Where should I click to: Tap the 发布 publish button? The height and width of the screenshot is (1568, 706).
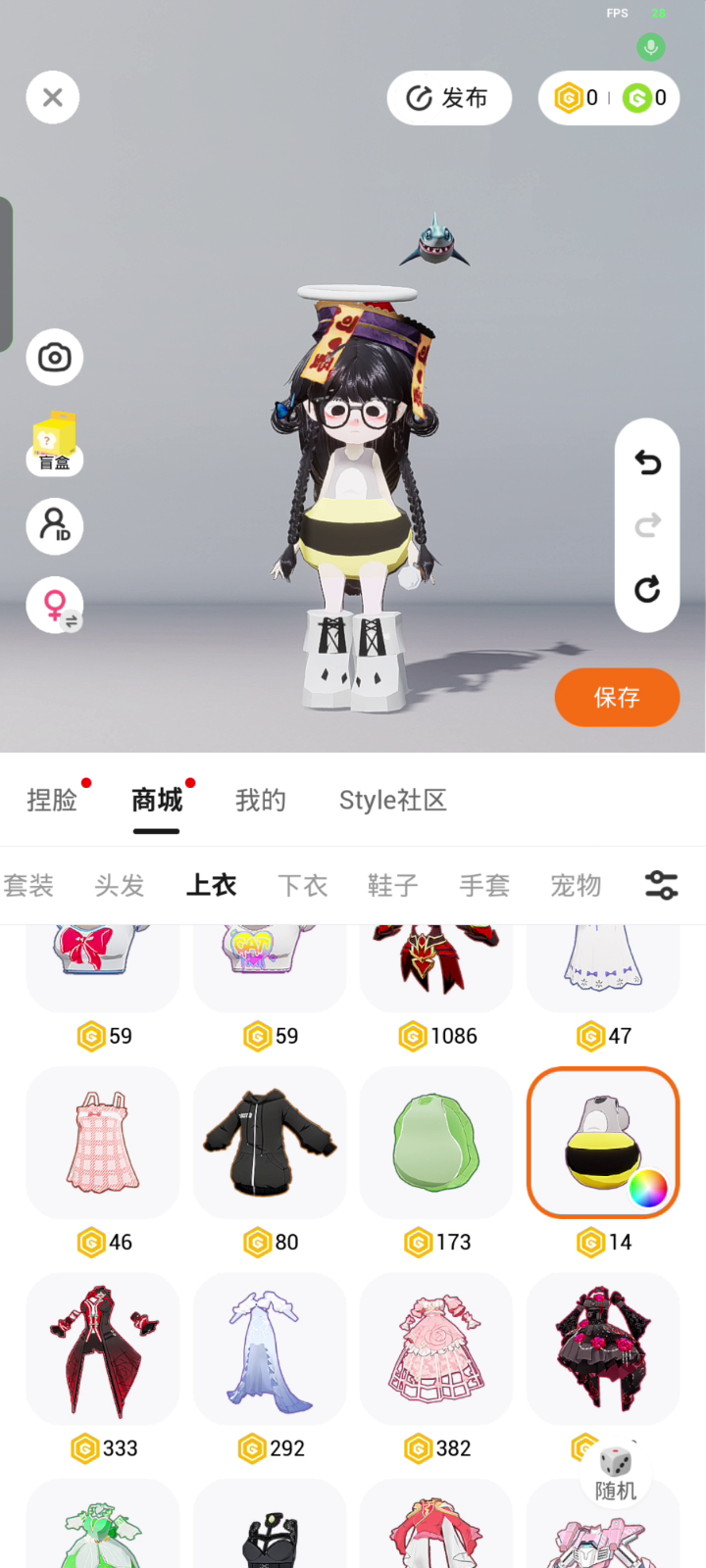[449, 98]
